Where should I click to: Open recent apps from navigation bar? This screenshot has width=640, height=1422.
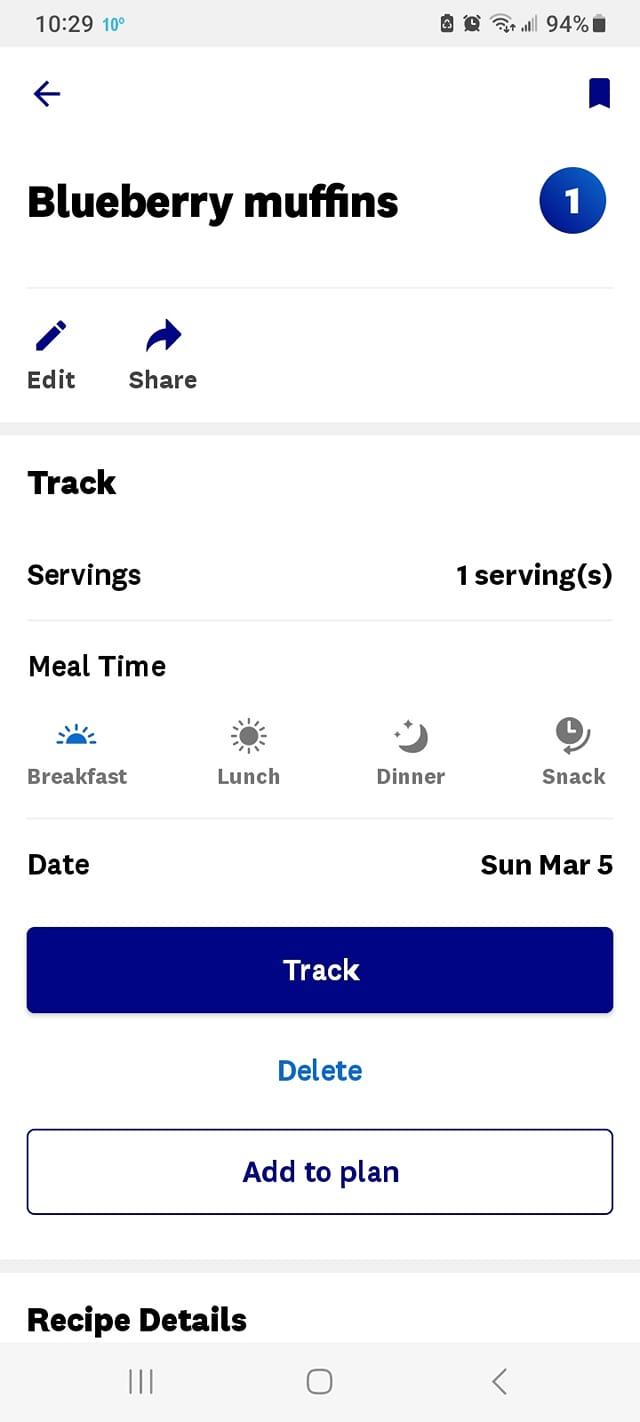(x=141, y=1382)
